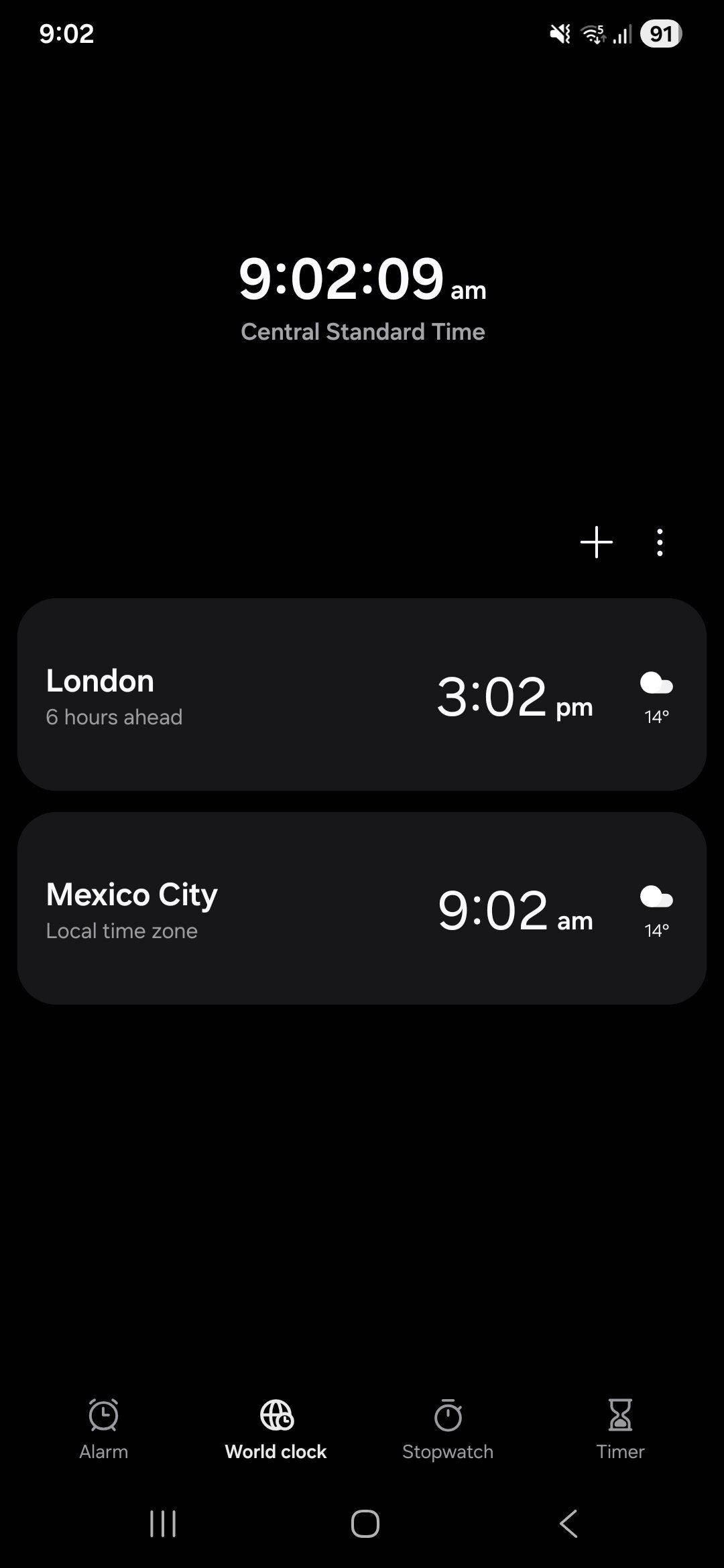Switch to the Alarm tab

[x=103, y=1427]
